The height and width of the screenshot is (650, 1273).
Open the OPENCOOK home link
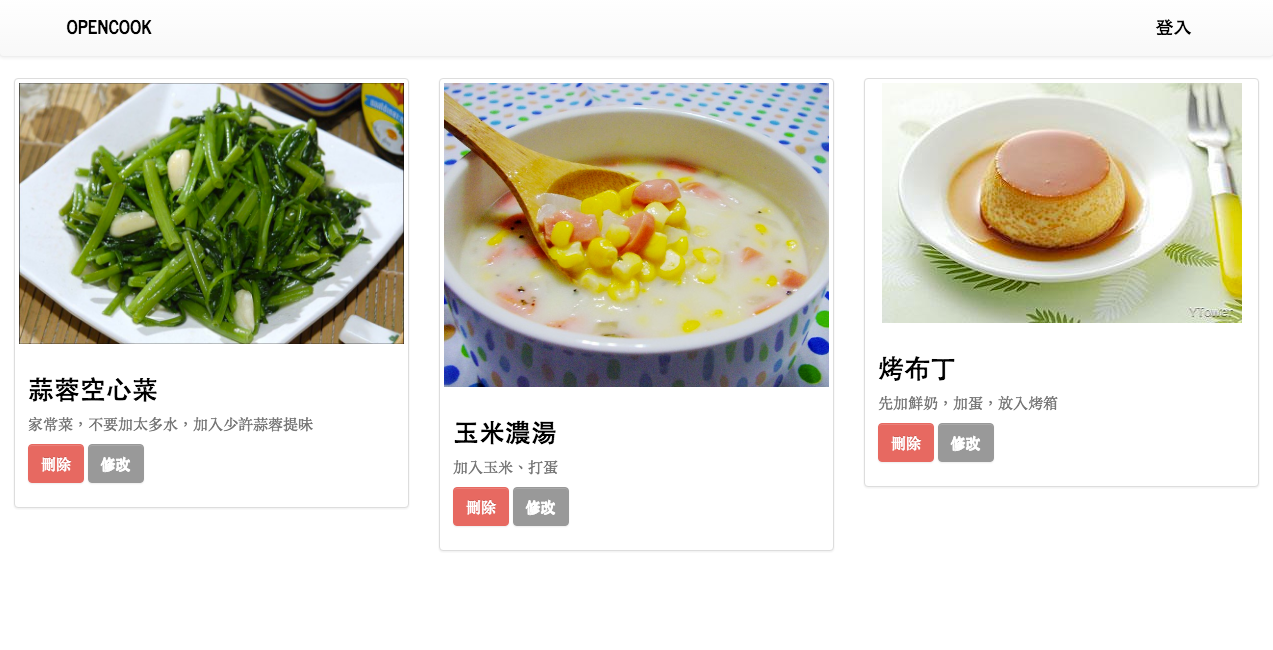[x=108, y=28]
